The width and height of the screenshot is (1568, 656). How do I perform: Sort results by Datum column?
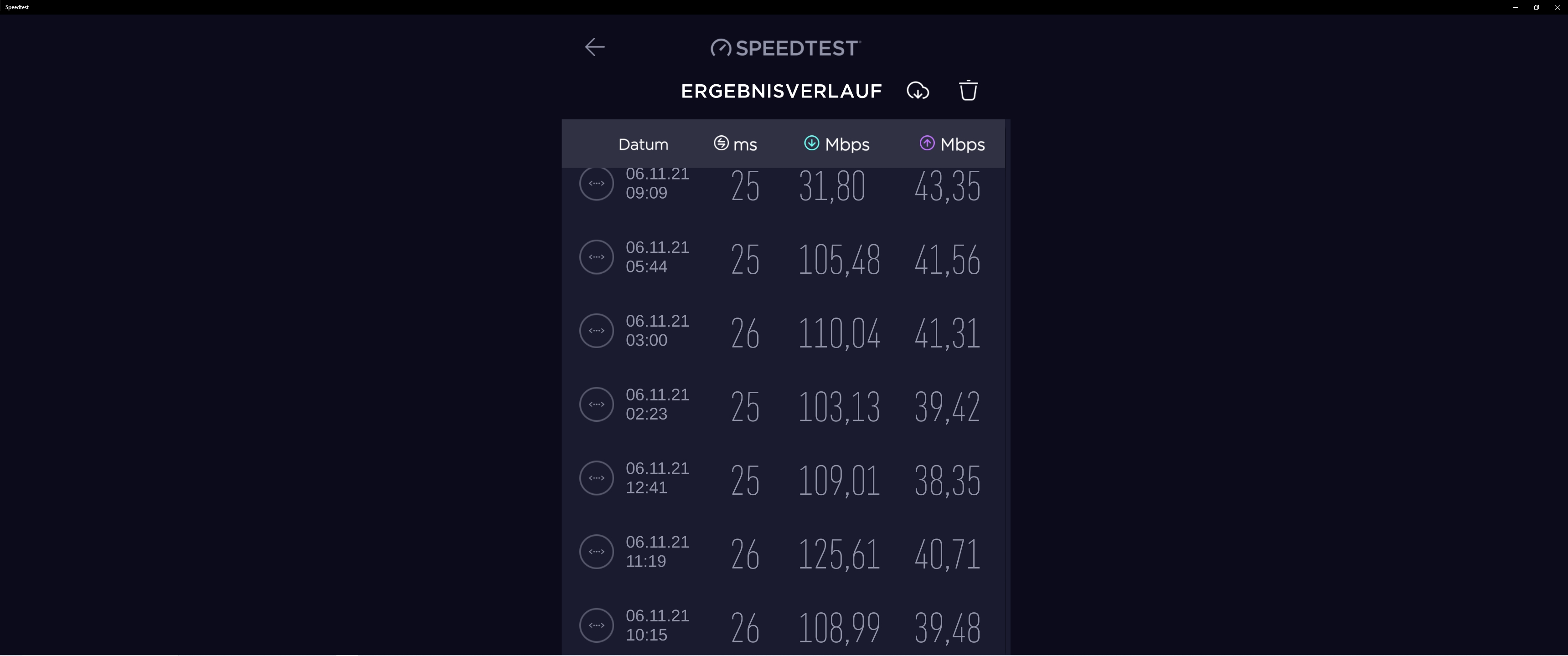pyautogui.click(x=643, y=144)
